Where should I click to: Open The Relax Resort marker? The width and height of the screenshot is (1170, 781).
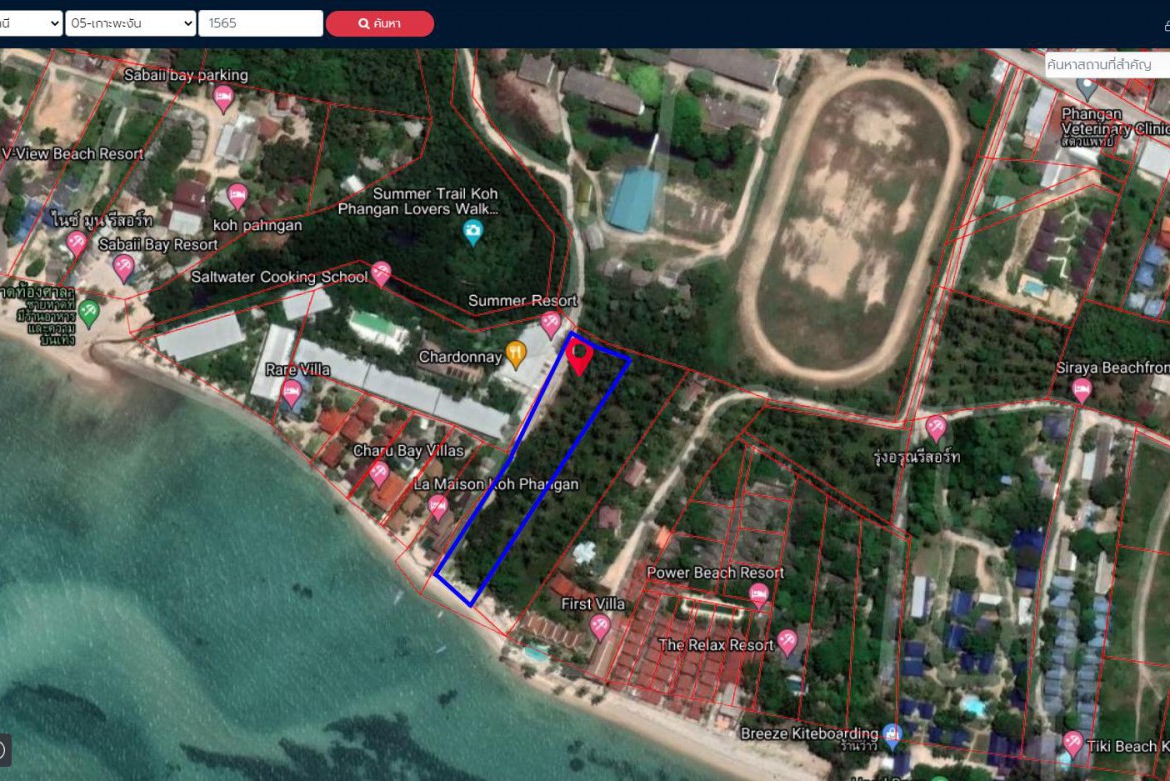point(788,641)
